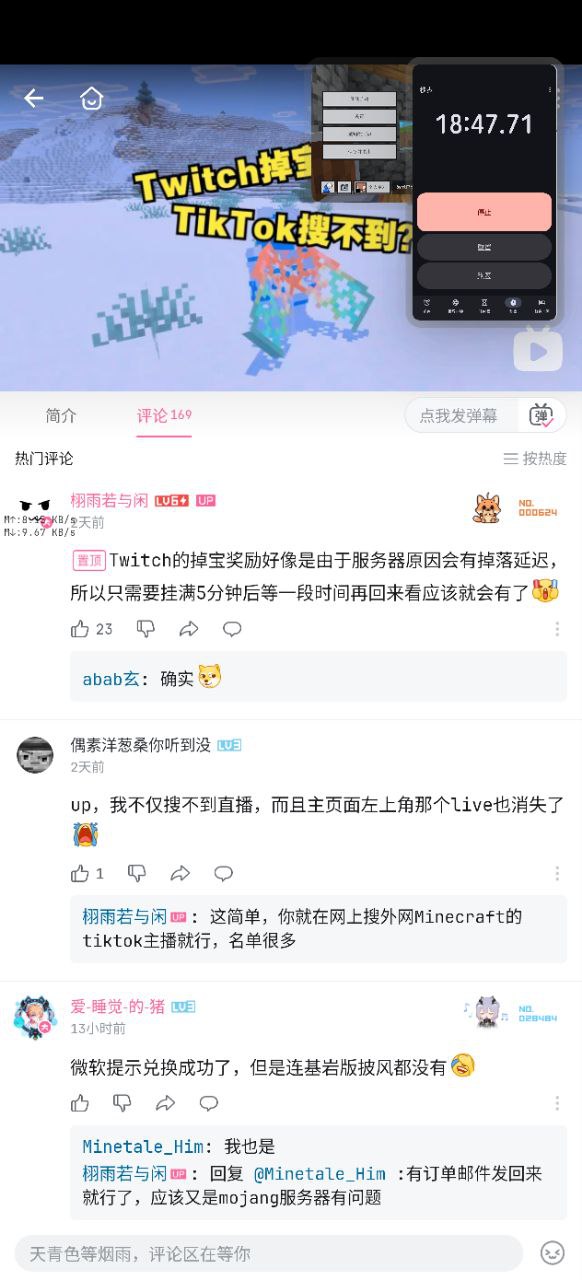Share 偶素洋葱桑你听到没's comment
582x1280 pixels.
[x=180, y=873]
